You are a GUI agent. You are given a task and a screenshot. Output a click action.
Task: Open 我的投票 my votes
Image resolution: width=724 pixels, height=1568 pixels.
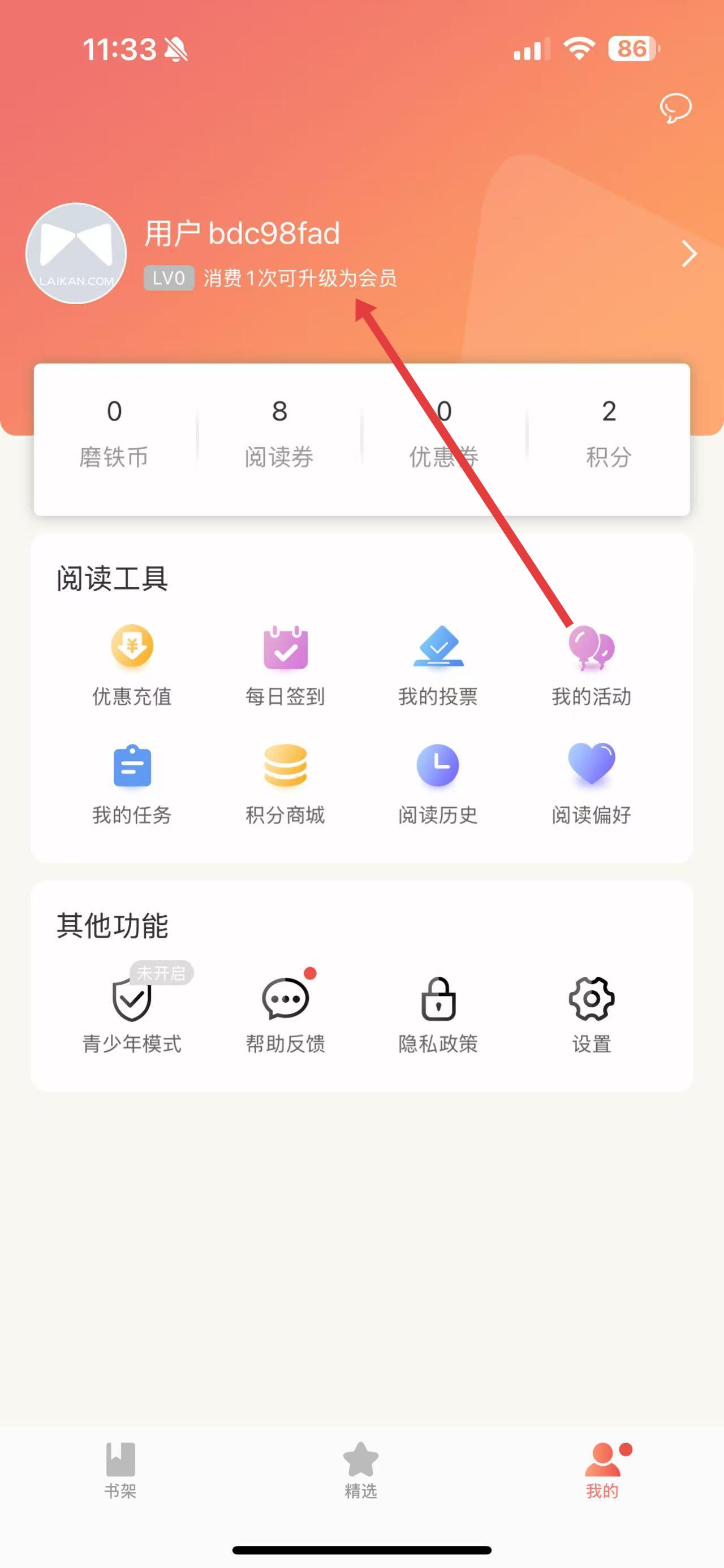pos(438,665)
